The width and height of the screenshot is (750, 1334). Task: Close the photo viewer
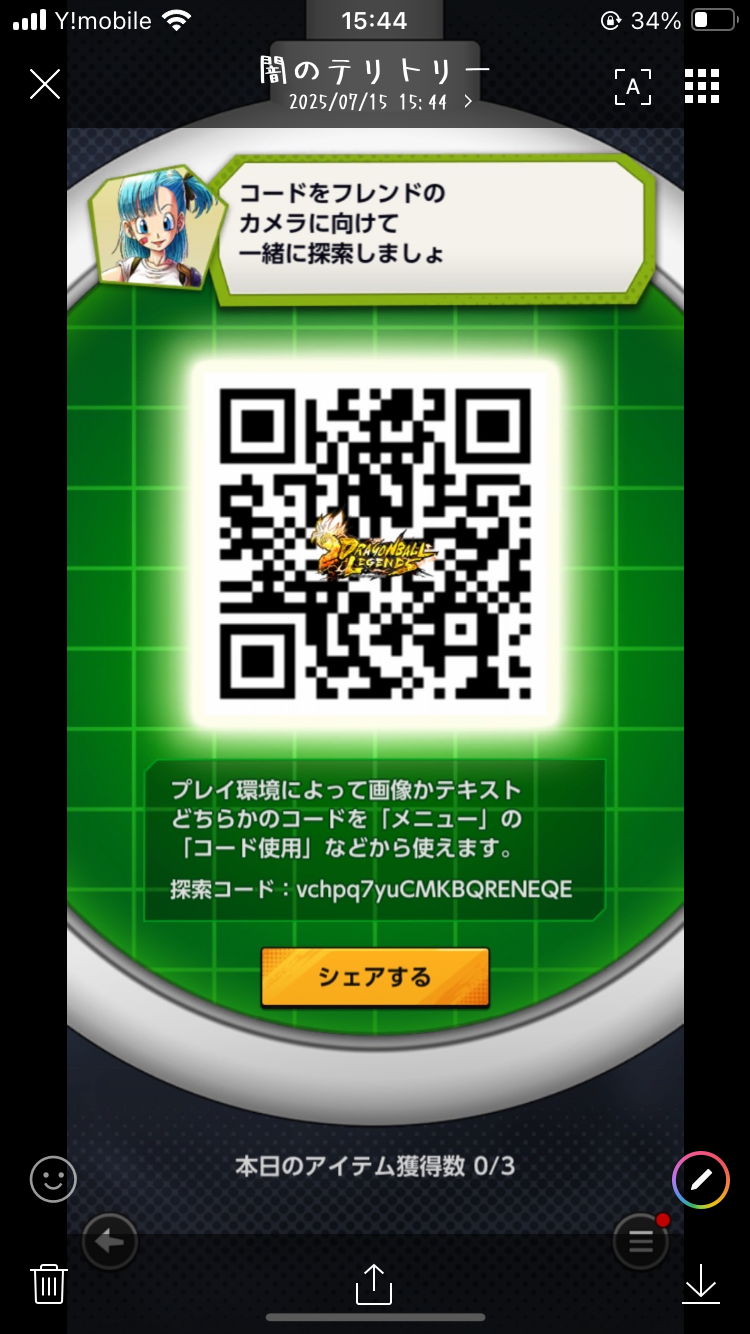(x=45, y=84)
